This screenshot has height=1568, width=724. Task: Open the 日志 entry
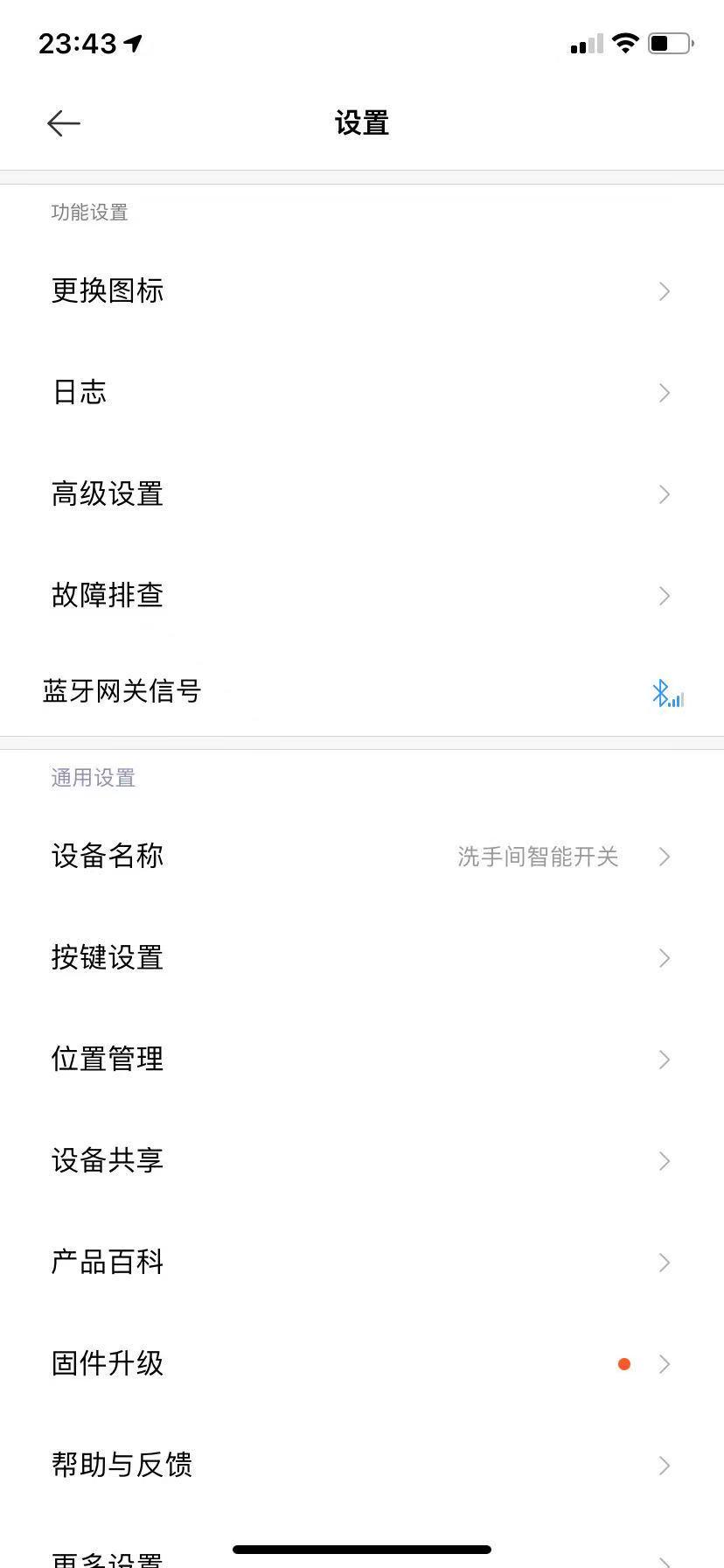click(80, 392)
